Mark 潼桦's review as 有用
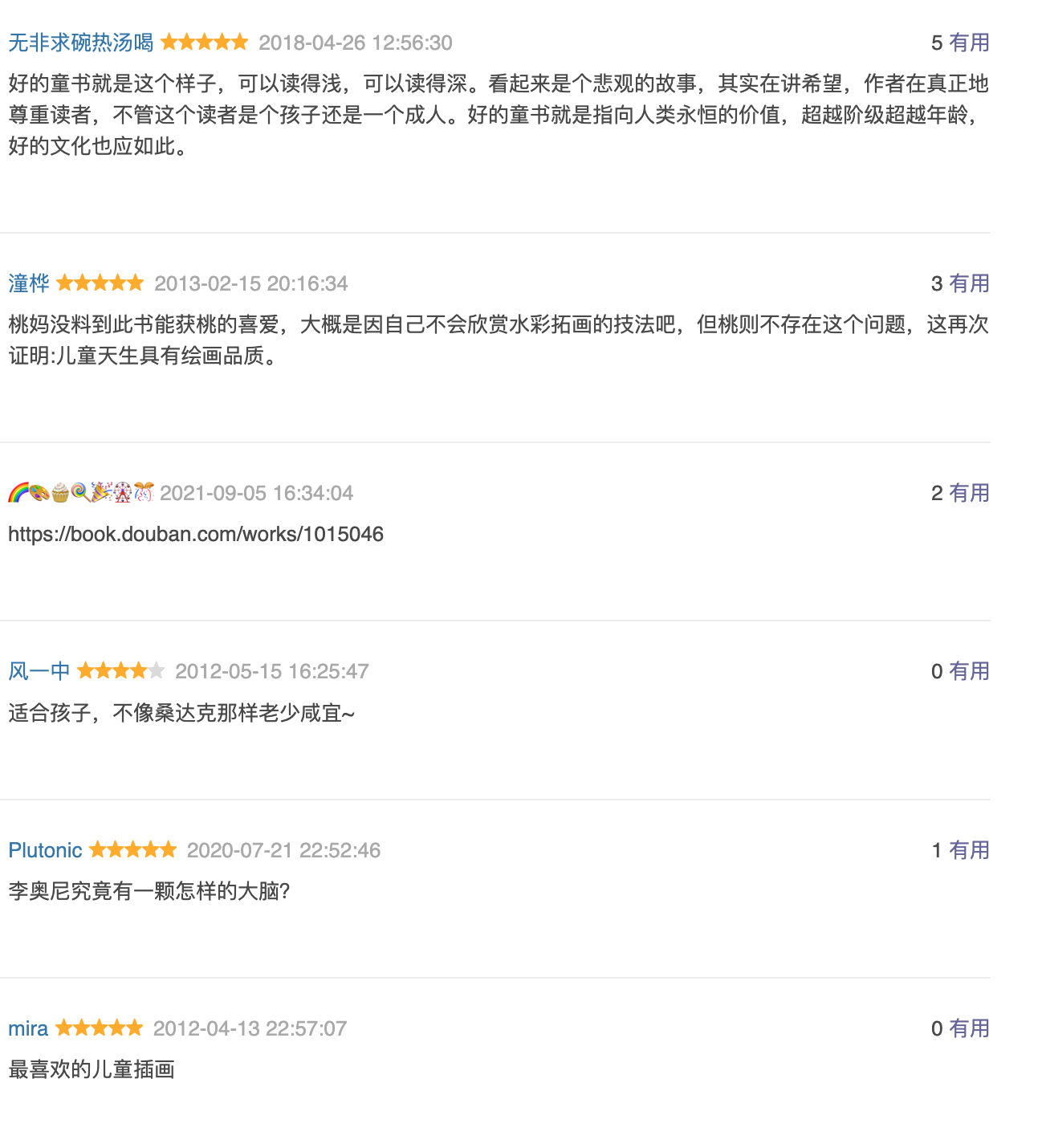The width and height of the screenshot is (1042, 1148). [x=969, y=283]
